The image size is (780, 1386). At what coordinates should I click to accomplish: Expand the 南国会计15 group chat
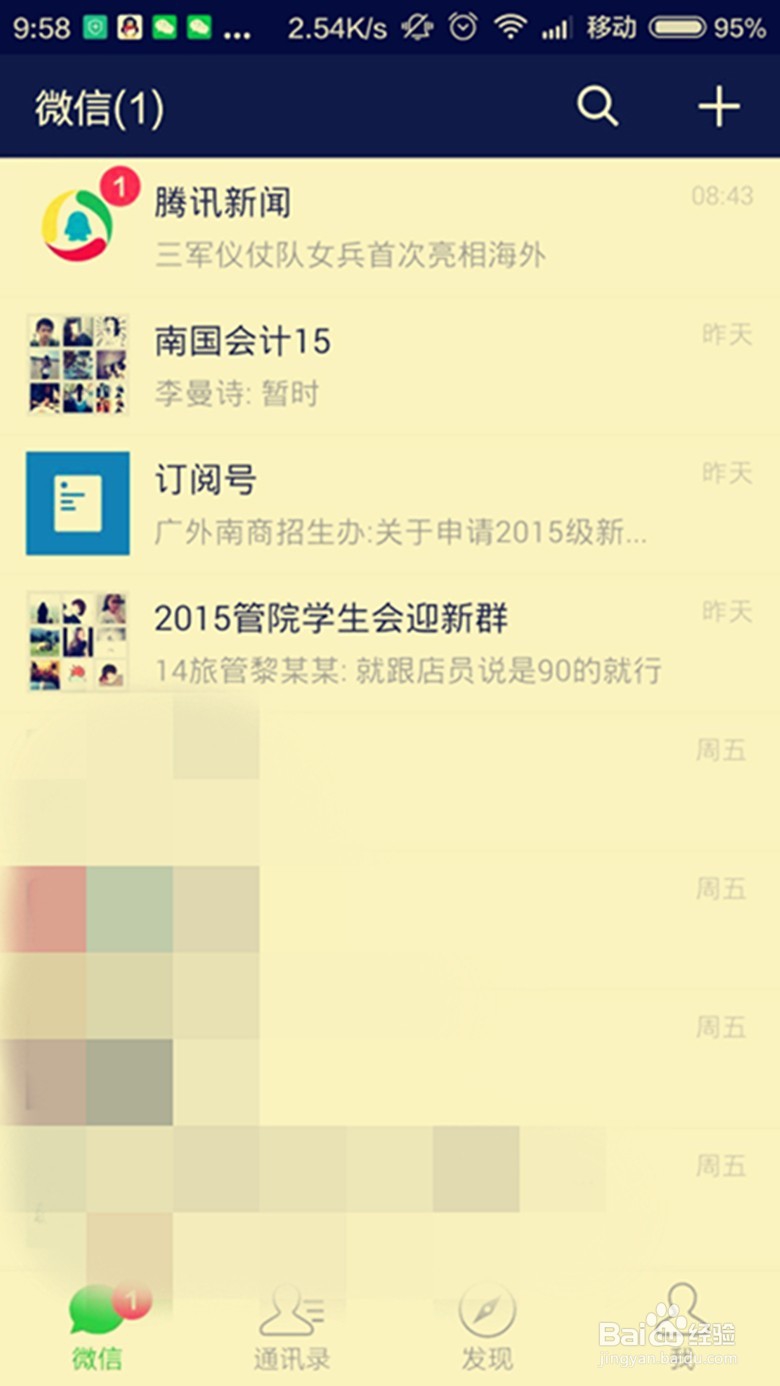coord(390,363)
